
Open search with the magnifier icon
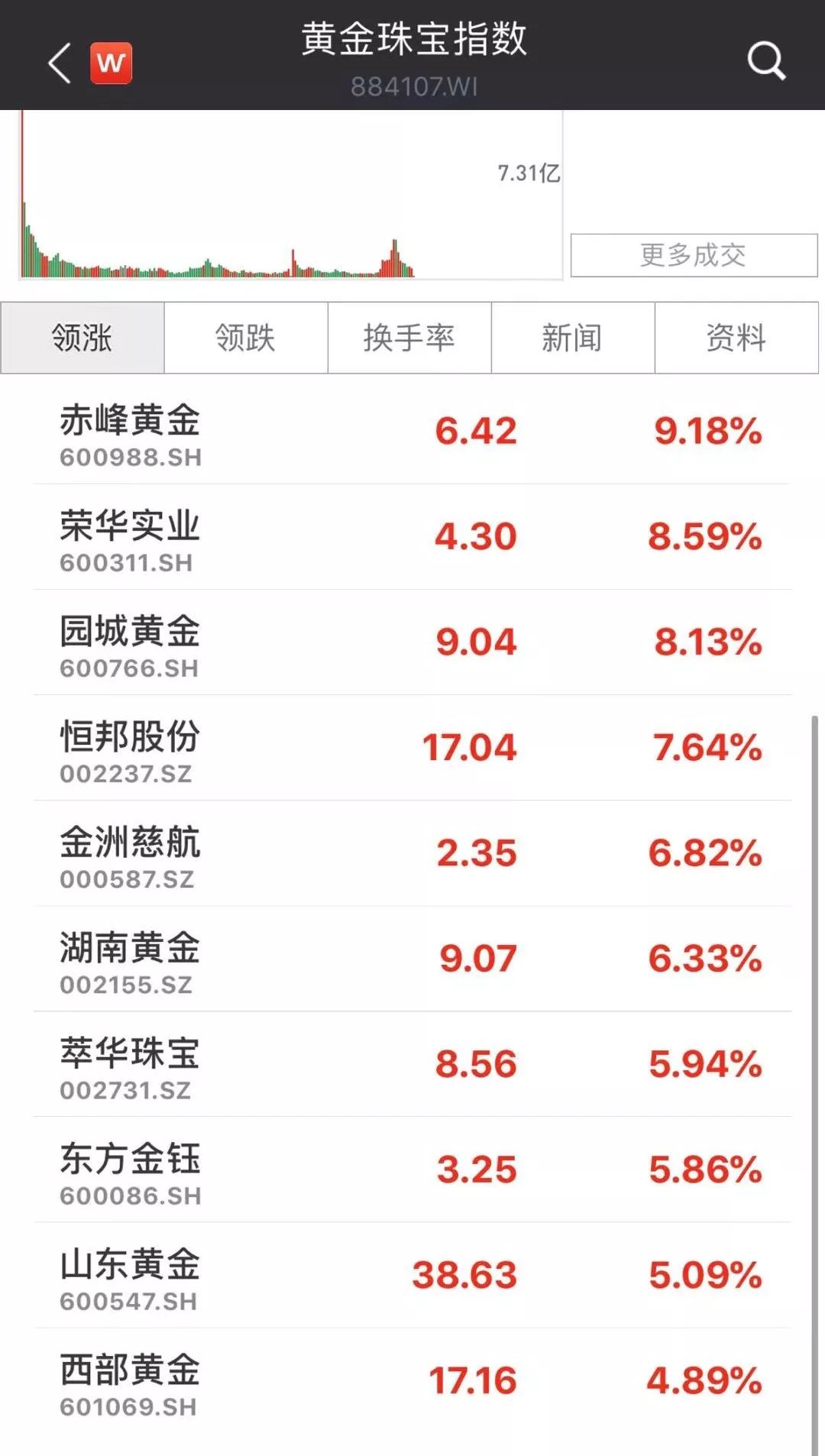(x=765, y=61)
